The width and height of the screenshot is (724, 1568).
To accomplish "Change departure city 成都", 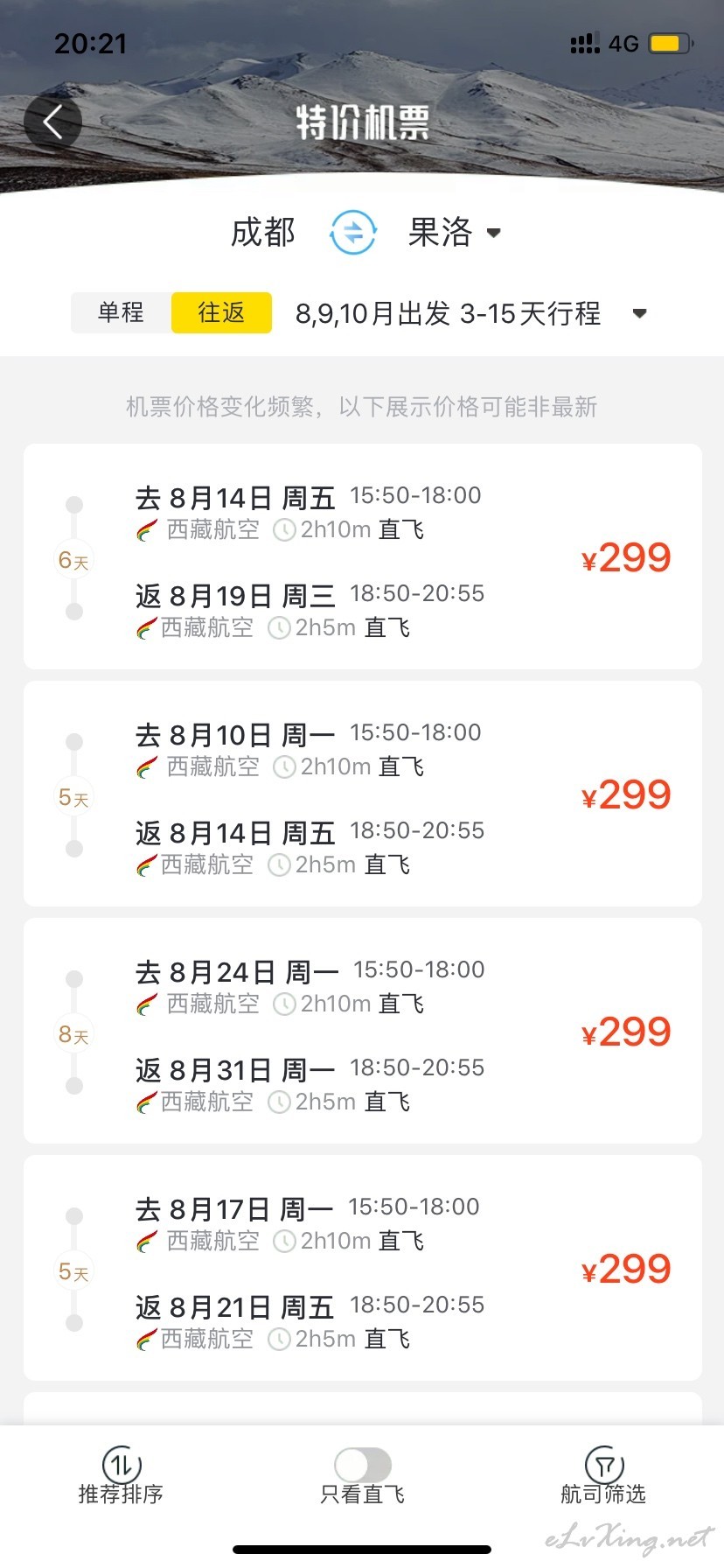I will (263, 233).
